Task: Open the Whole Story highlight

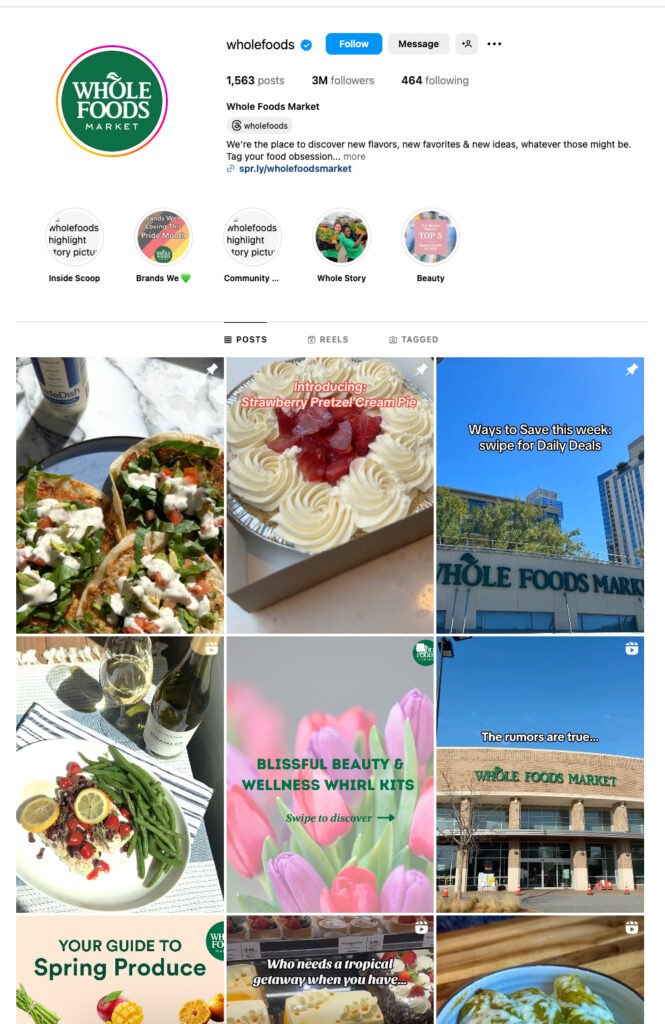Action: tap(341, 237)
